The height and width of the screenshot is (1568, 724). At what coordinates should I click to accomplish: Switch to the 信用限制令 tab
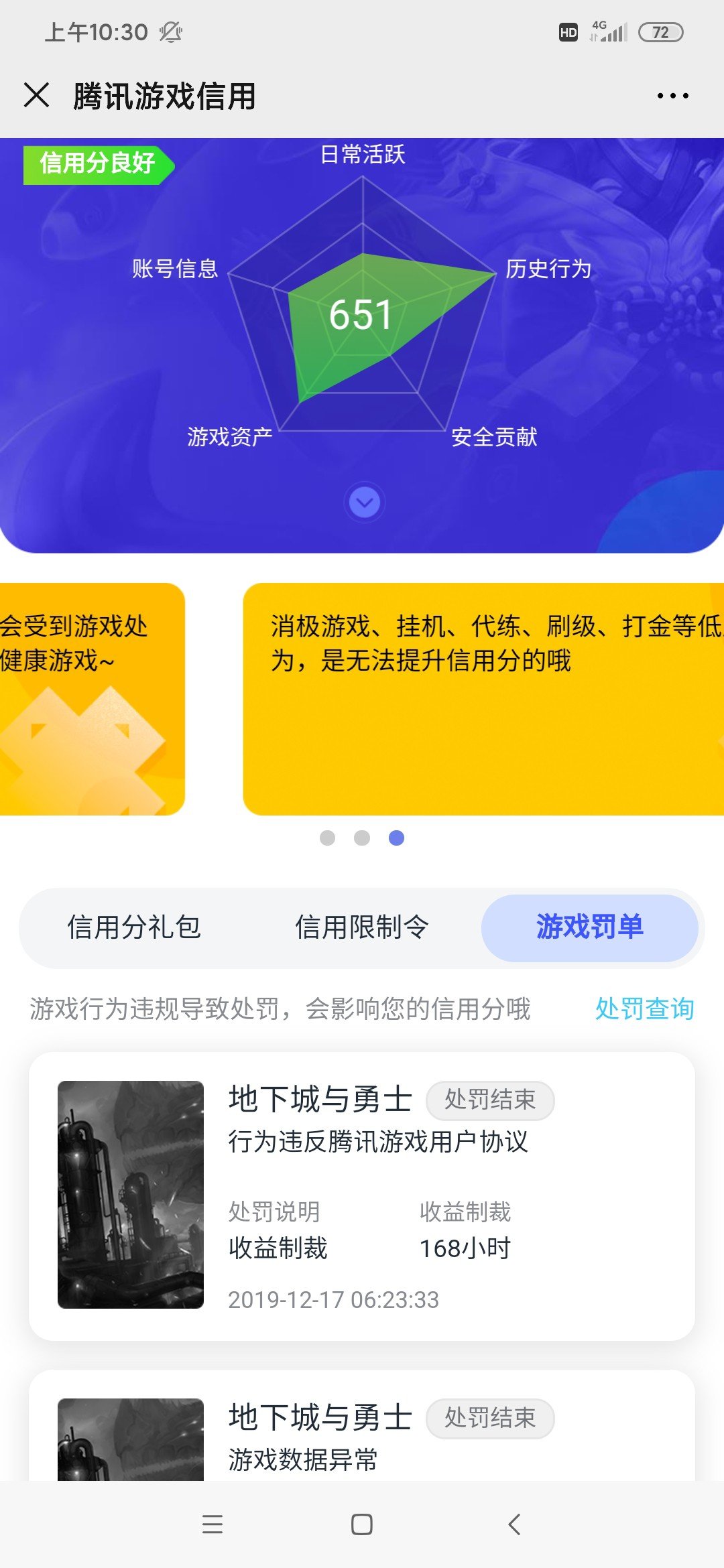click(362, 927)
